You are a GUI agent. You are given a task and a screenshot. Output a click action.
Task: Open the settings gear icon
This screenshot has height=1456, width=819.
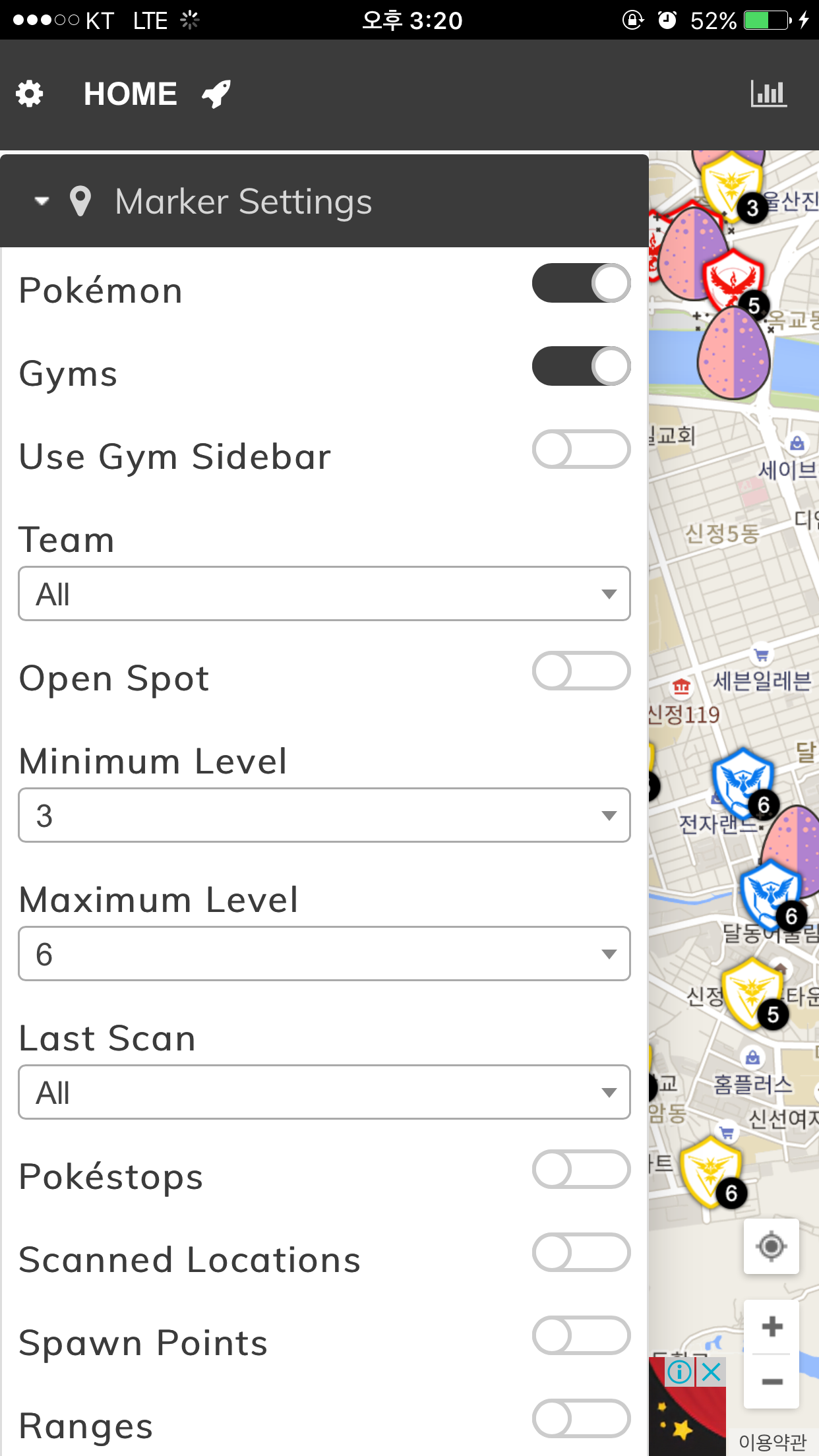(x=30, y=94)
